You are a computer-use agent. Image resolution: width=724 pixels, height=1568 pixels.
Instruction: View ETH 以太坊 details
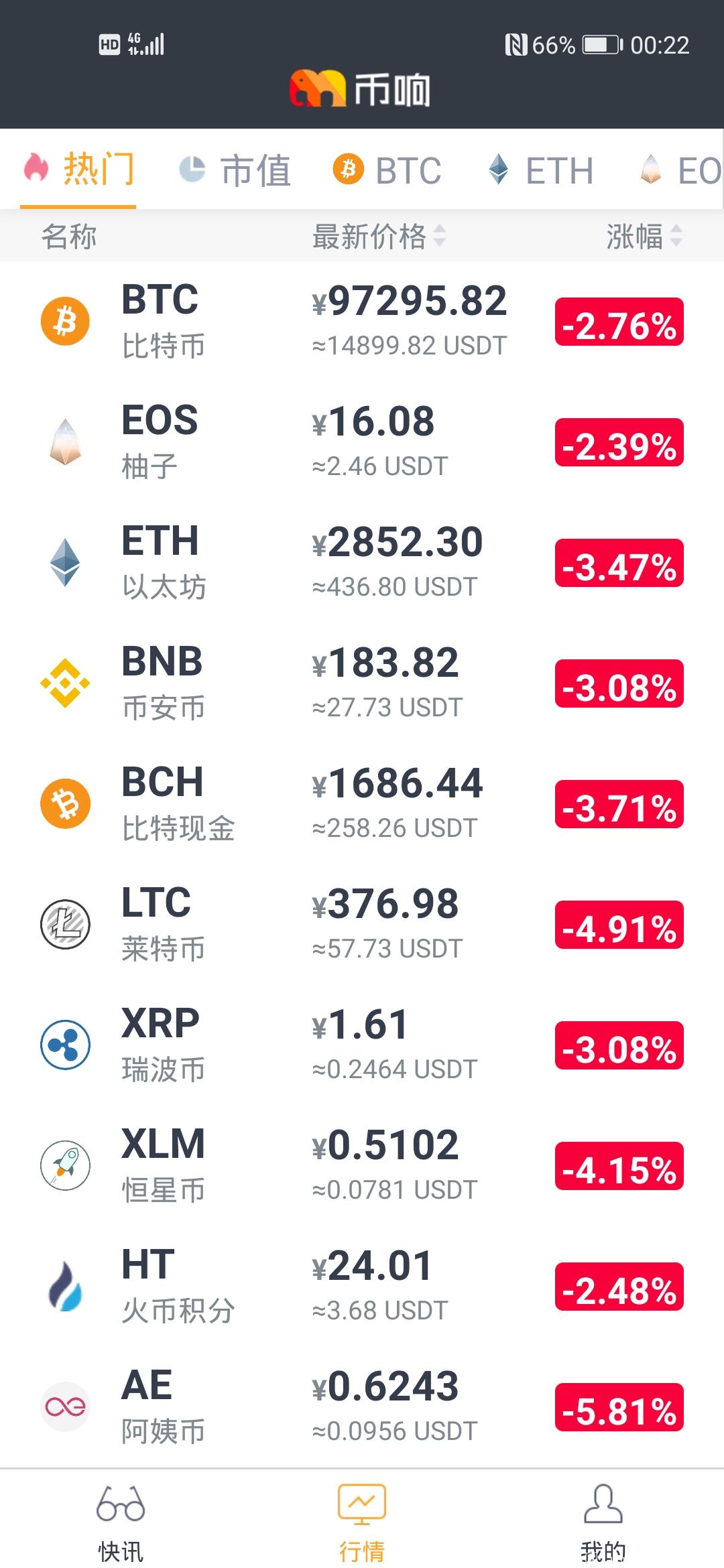click(x=362, y=563)
